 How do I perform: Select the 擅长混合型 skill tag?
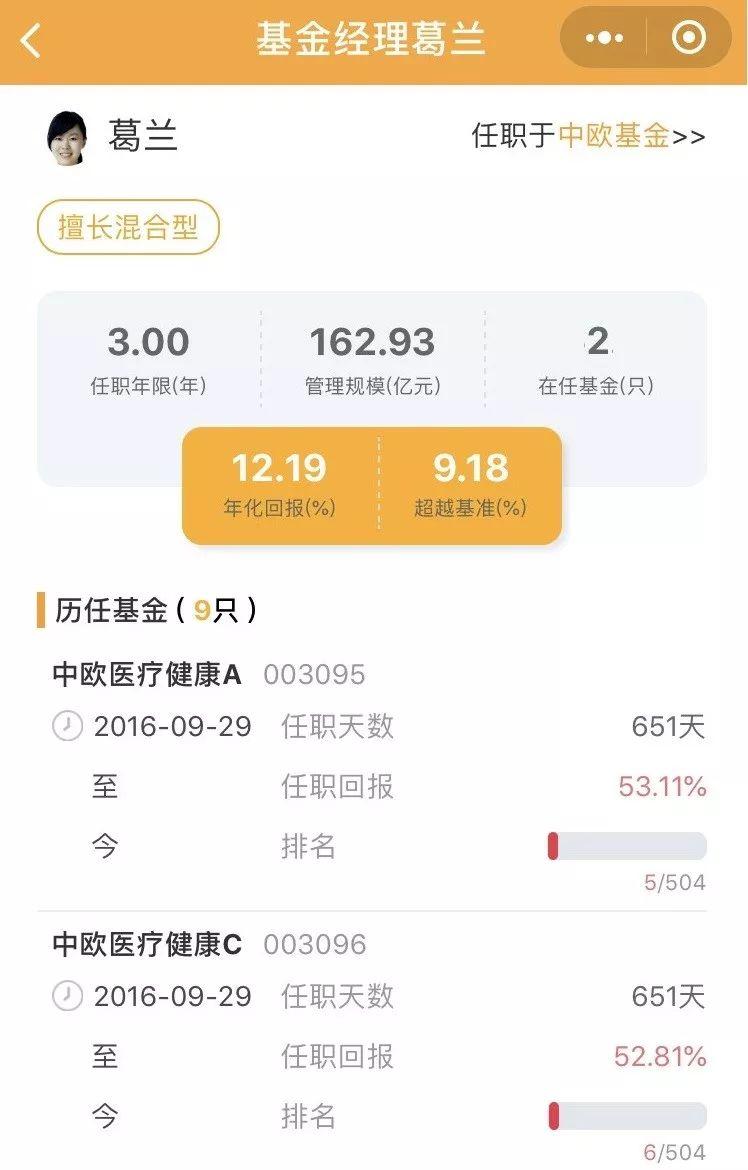coord(126,227)
